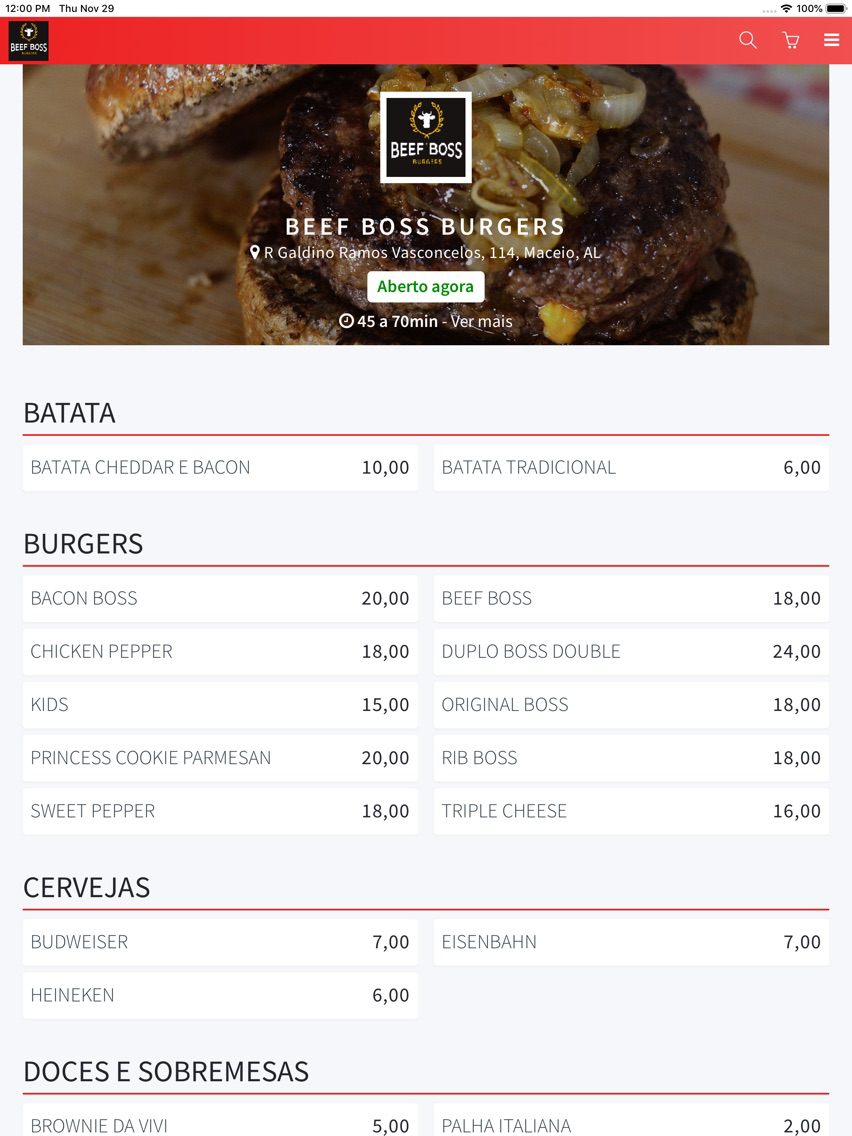This screenshot has width=852, height=1136.
Task: Click the clock icon next to delivery time
Action: coord(346,321)
